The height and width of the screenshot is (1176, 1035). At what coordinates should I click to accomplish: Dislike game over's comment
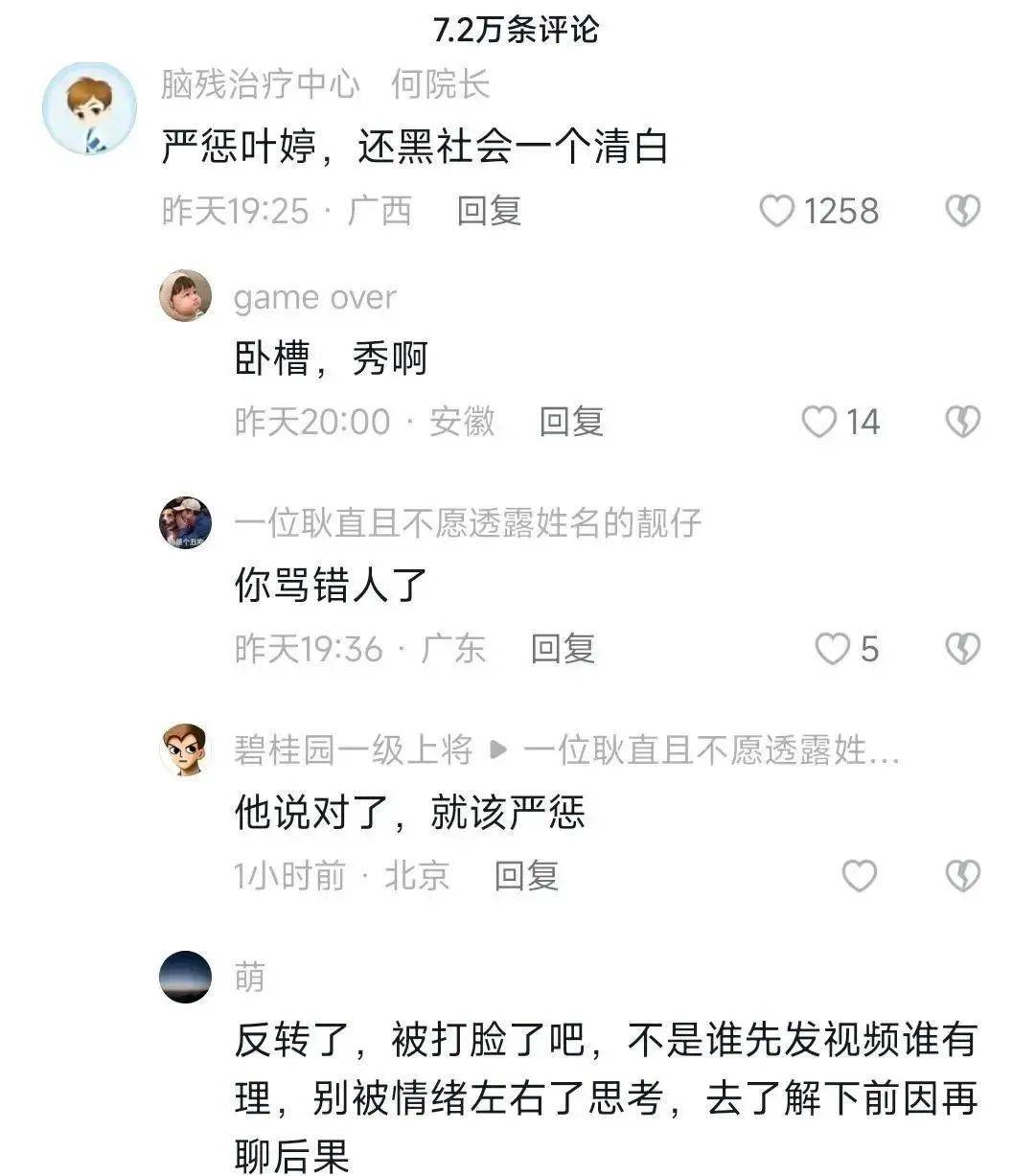[x=962, y=422]
